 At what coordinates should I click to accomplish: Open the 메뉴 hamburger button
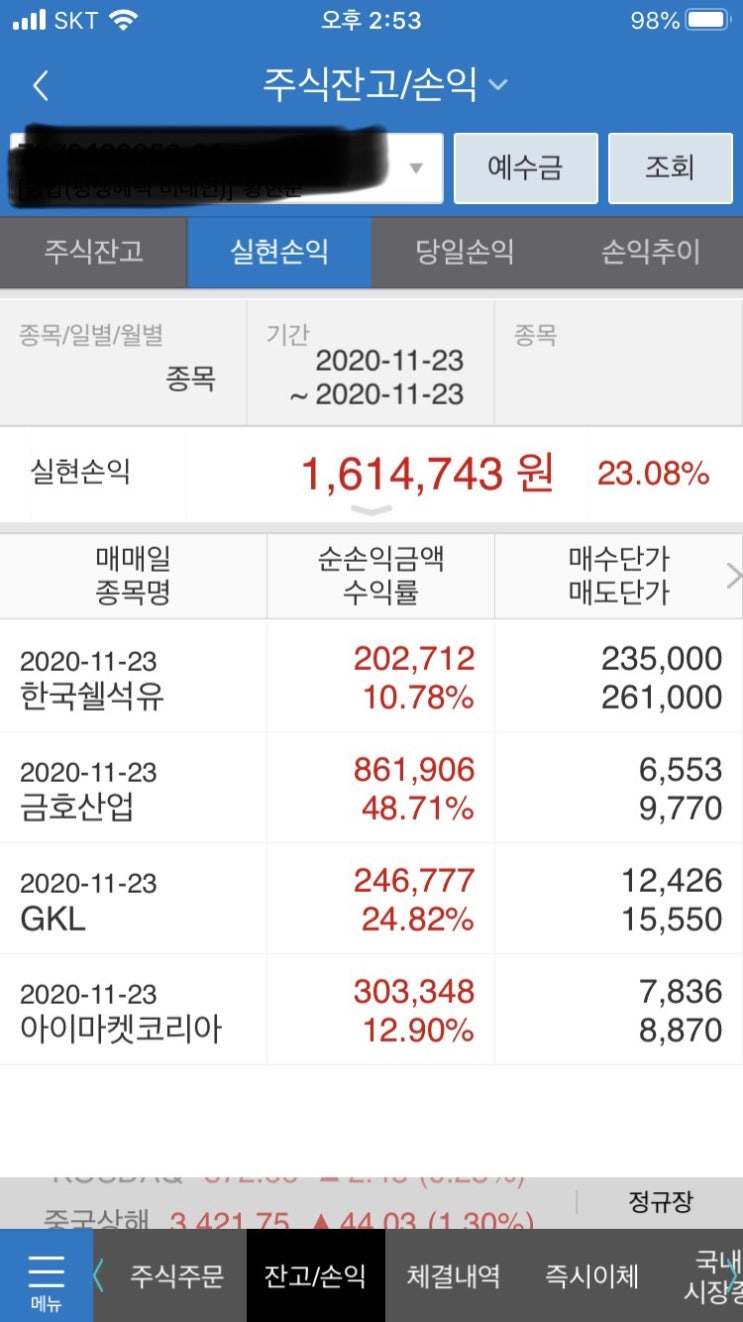click(x=46, y=1276)
